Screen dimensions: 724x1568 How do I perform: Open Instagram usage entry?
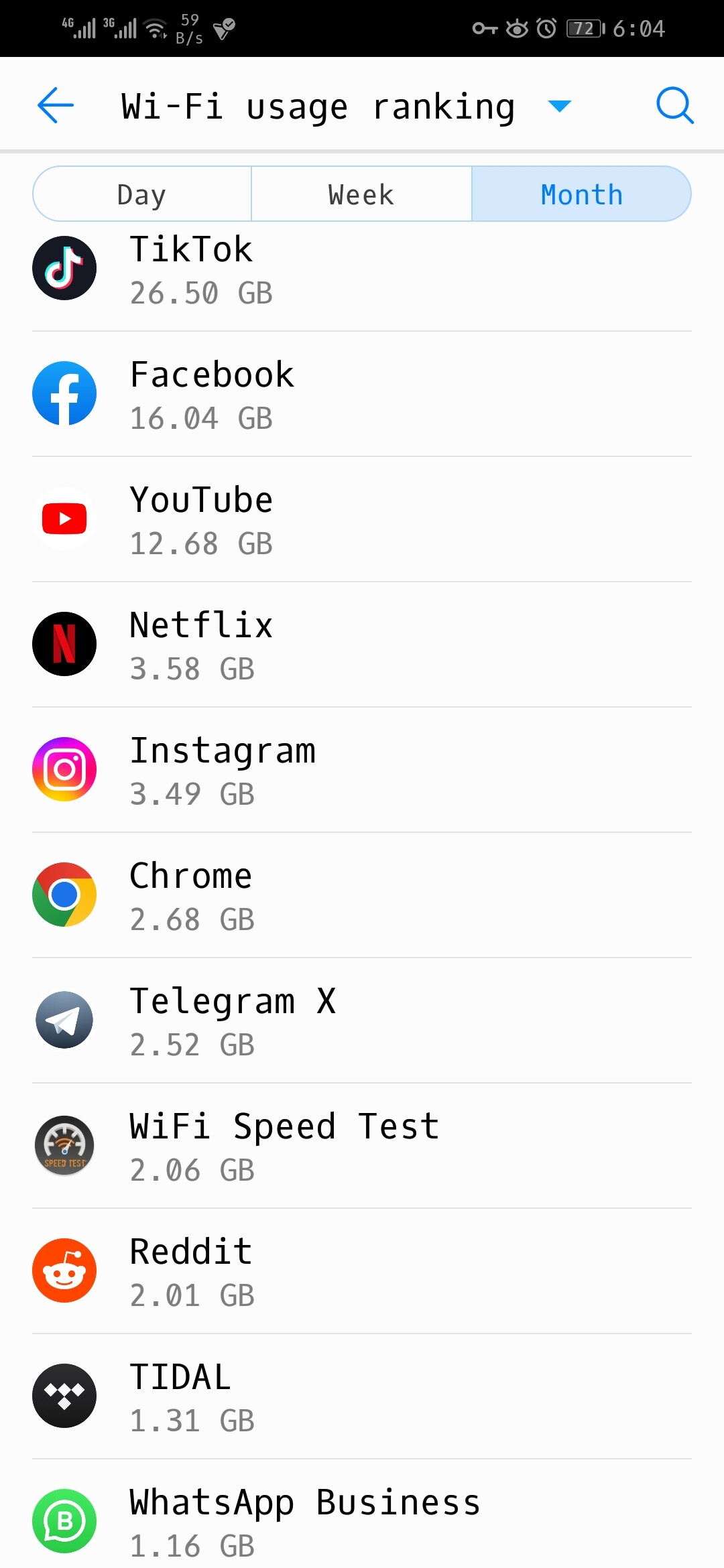(362, 771)
